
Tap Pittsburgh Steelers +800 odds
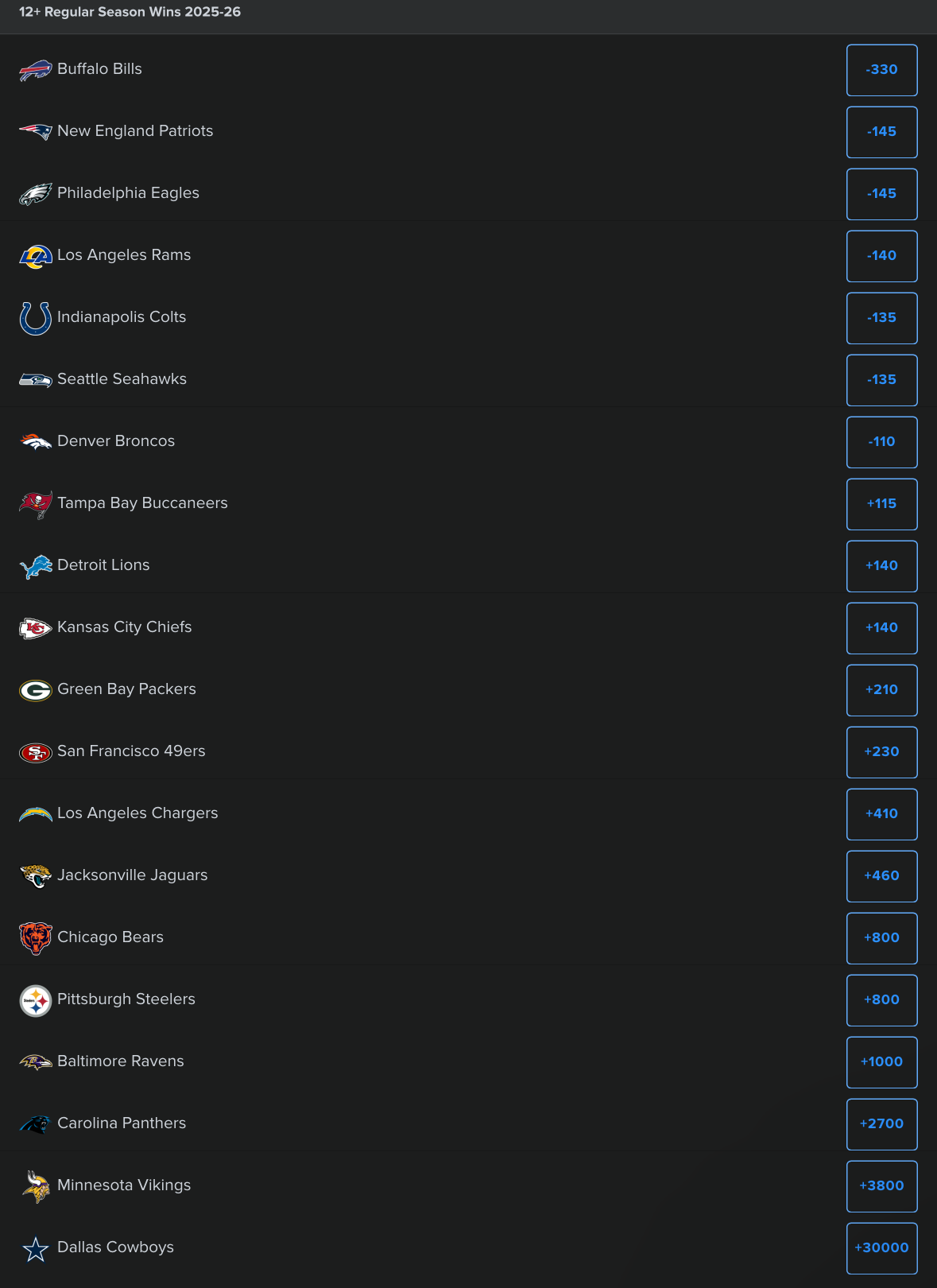(881, 1000)
